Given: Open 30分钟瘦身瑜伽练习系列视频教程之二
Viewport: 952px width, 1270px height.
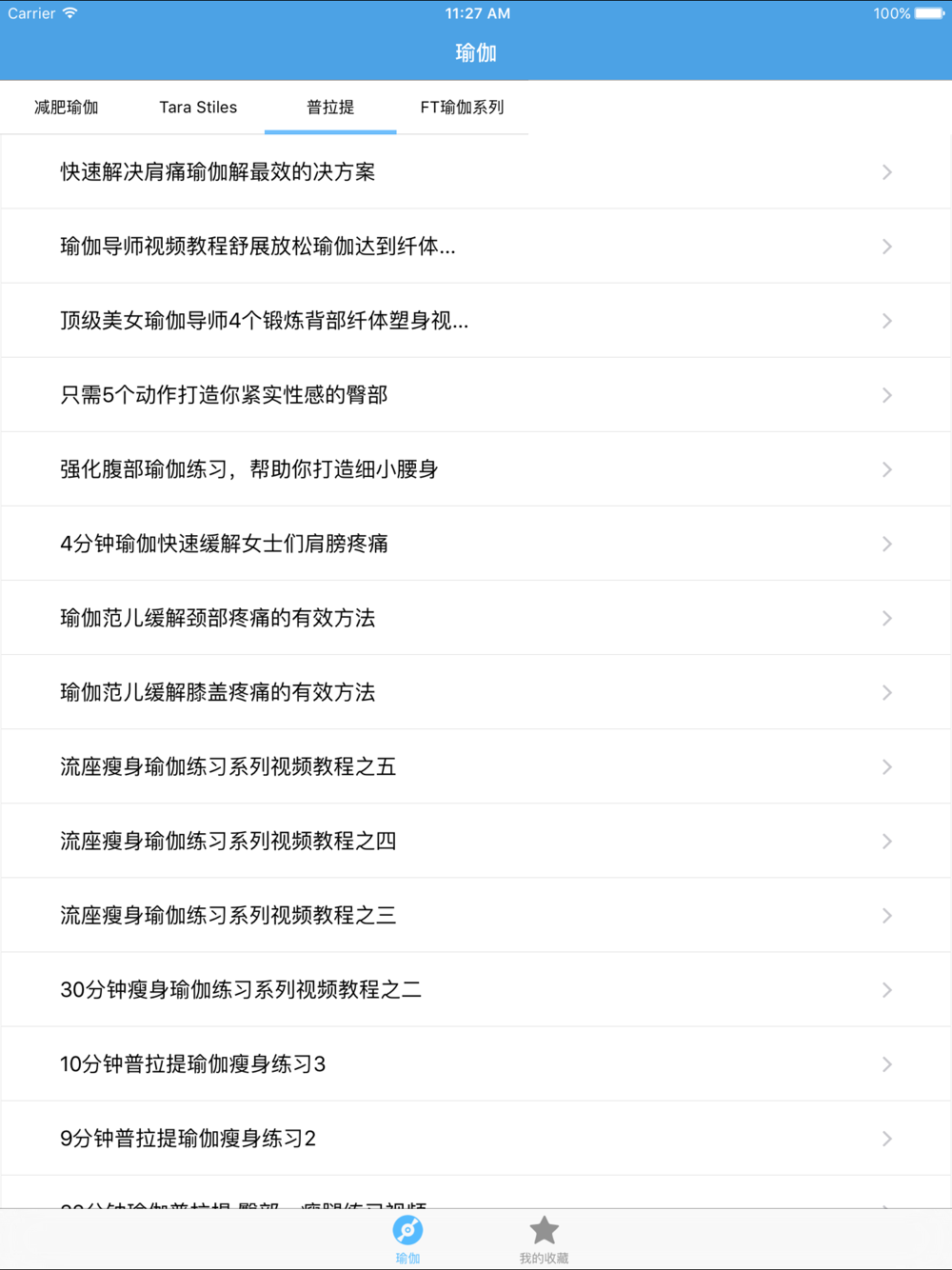Looking at the screenshot, I should click(x=476, y=989).
